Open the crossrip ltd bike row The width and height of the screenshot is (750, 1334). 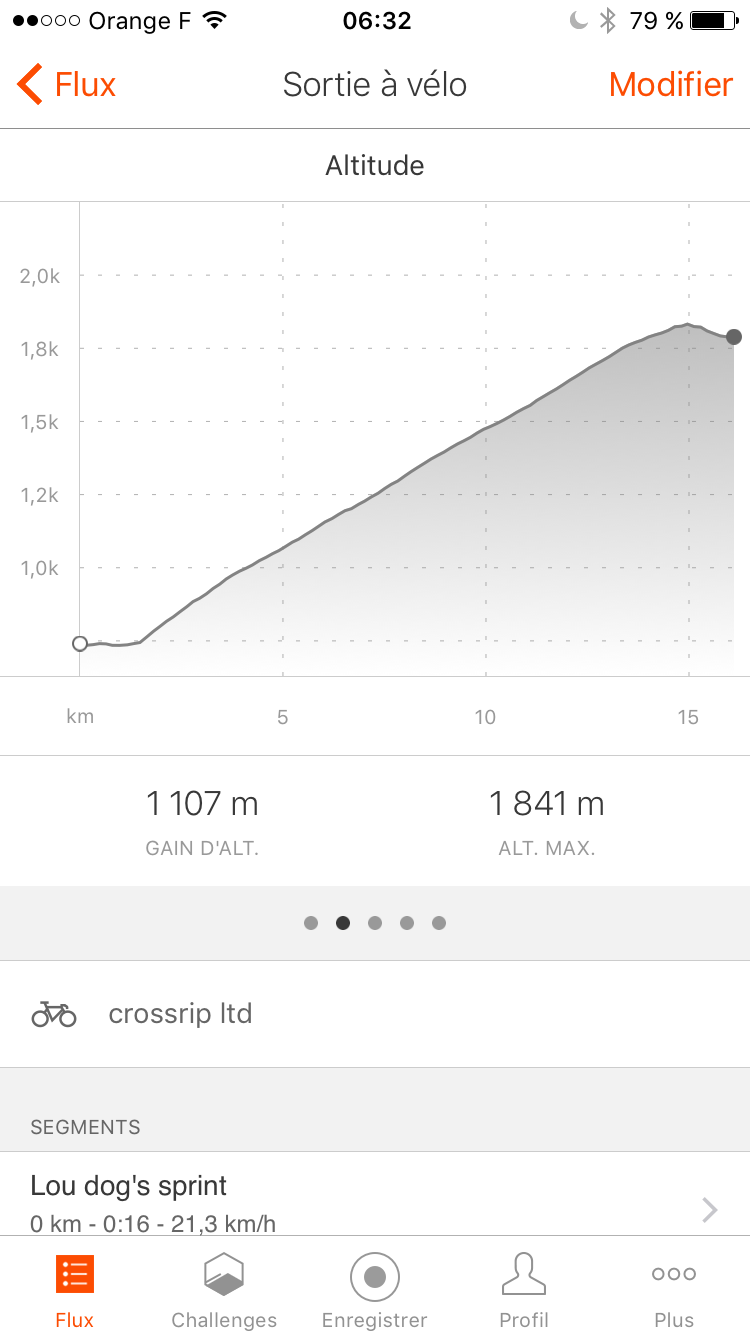pos(375,1014)
